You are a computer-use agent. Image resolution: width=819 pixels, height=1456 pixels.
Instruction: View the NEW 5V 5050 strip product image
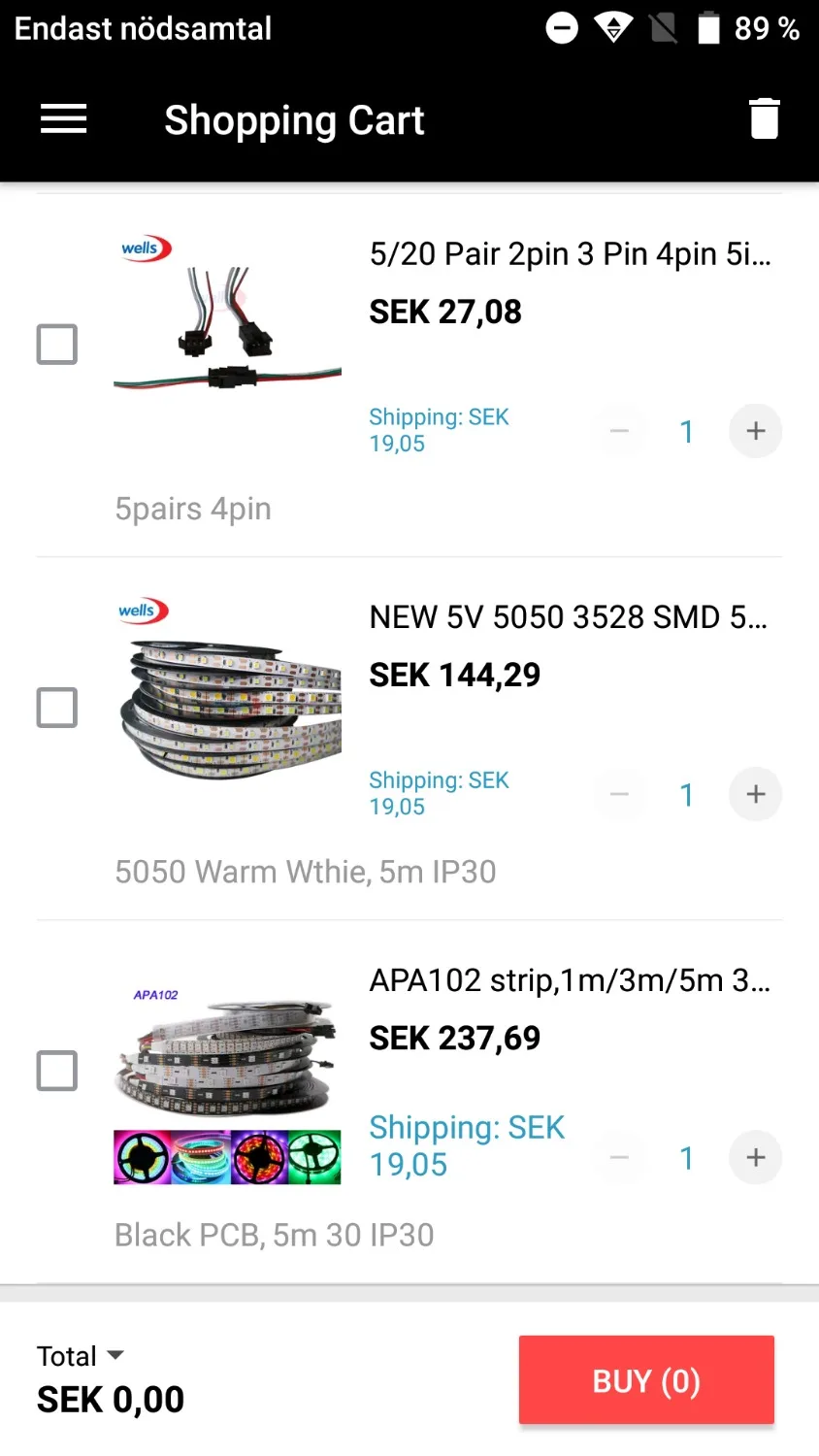(x=227, y=689)
